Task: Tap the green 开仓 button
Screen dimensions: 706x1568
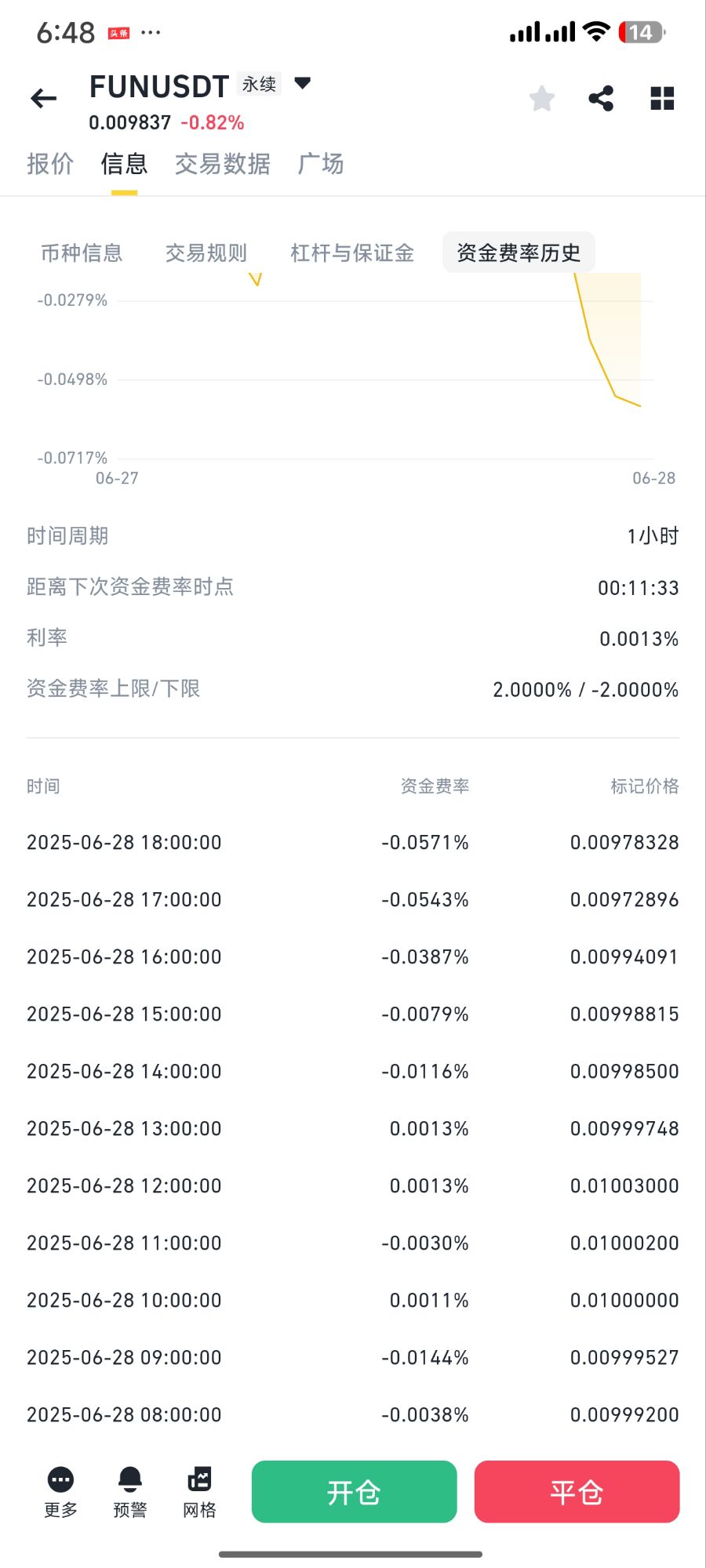Action: (355, 1492)
